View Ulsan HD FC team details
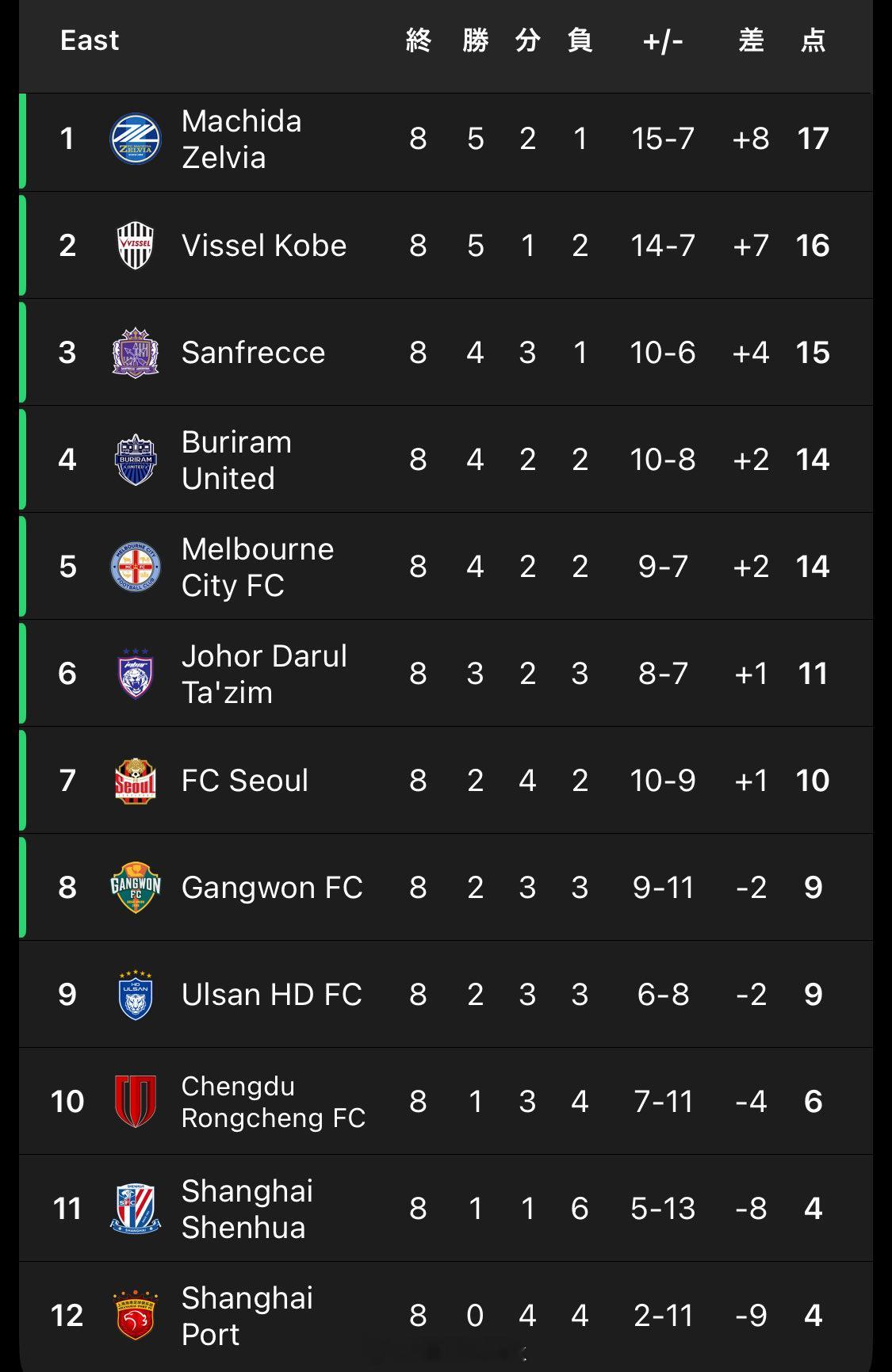The height and width of the screenshot is (1372, 892). [271, 995]
